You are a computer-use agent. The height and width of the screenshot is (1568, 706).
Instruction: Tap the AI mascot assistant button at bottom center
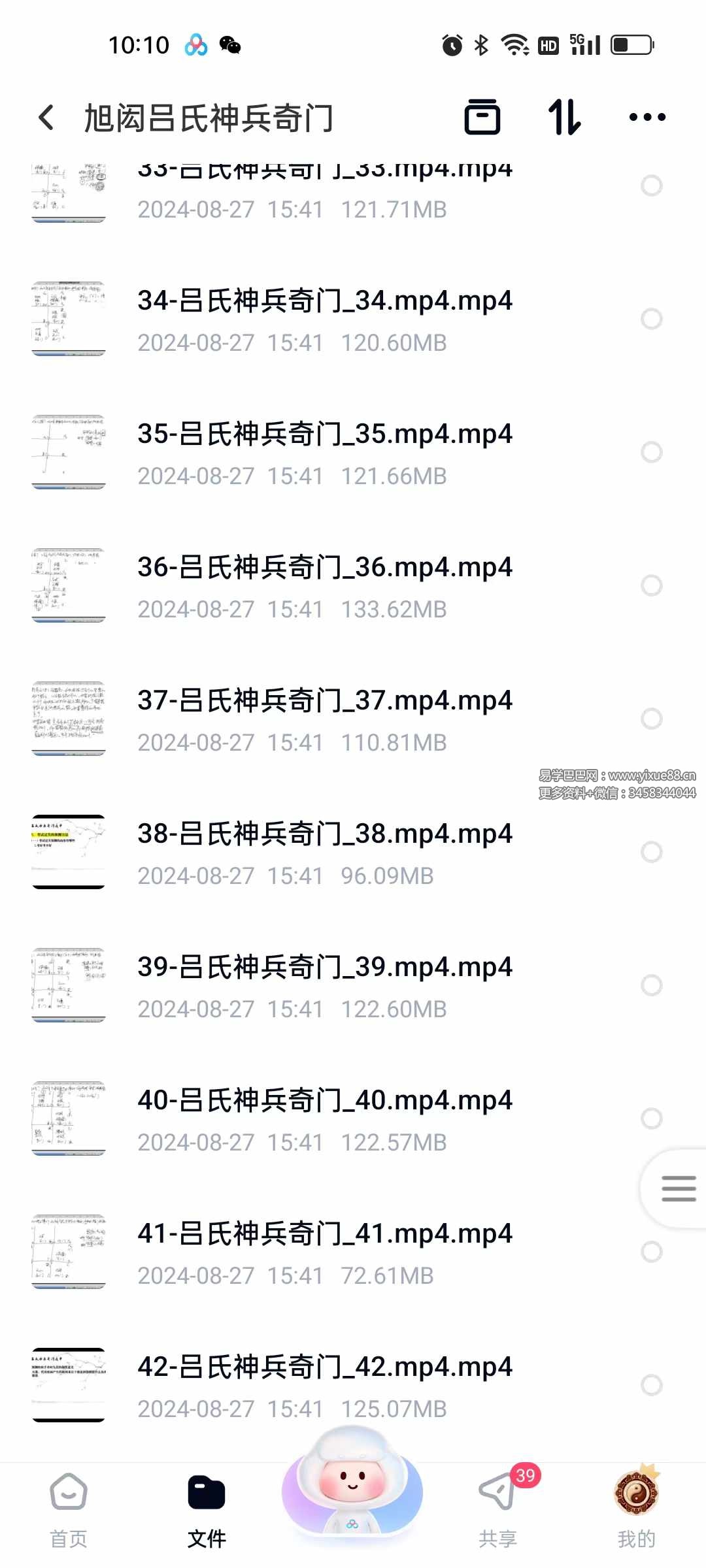tap(352, 1490)
